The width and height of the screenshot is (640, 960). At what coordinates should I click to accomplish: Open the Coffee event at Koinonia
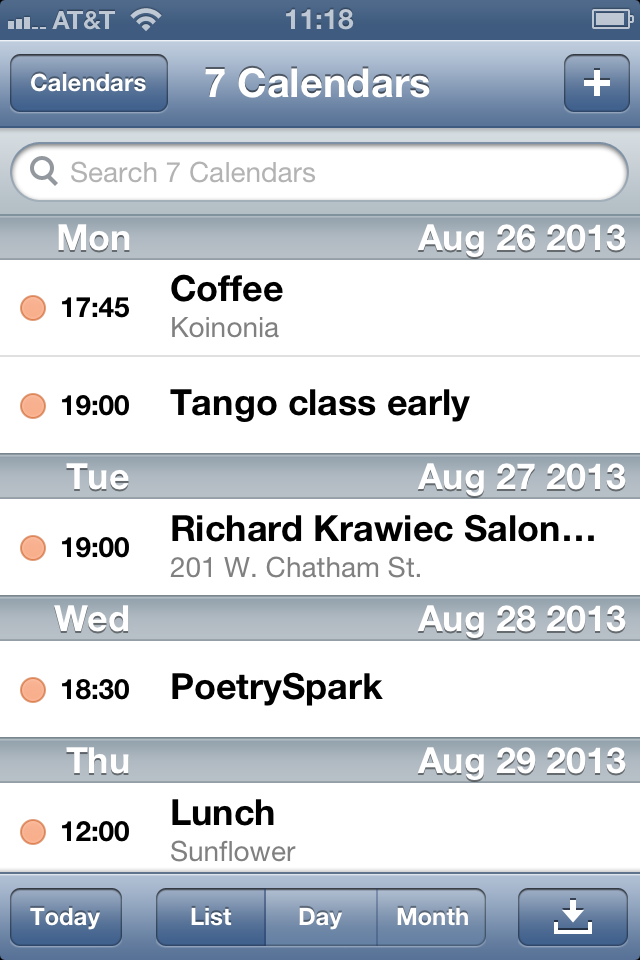[x=320, y=307]
